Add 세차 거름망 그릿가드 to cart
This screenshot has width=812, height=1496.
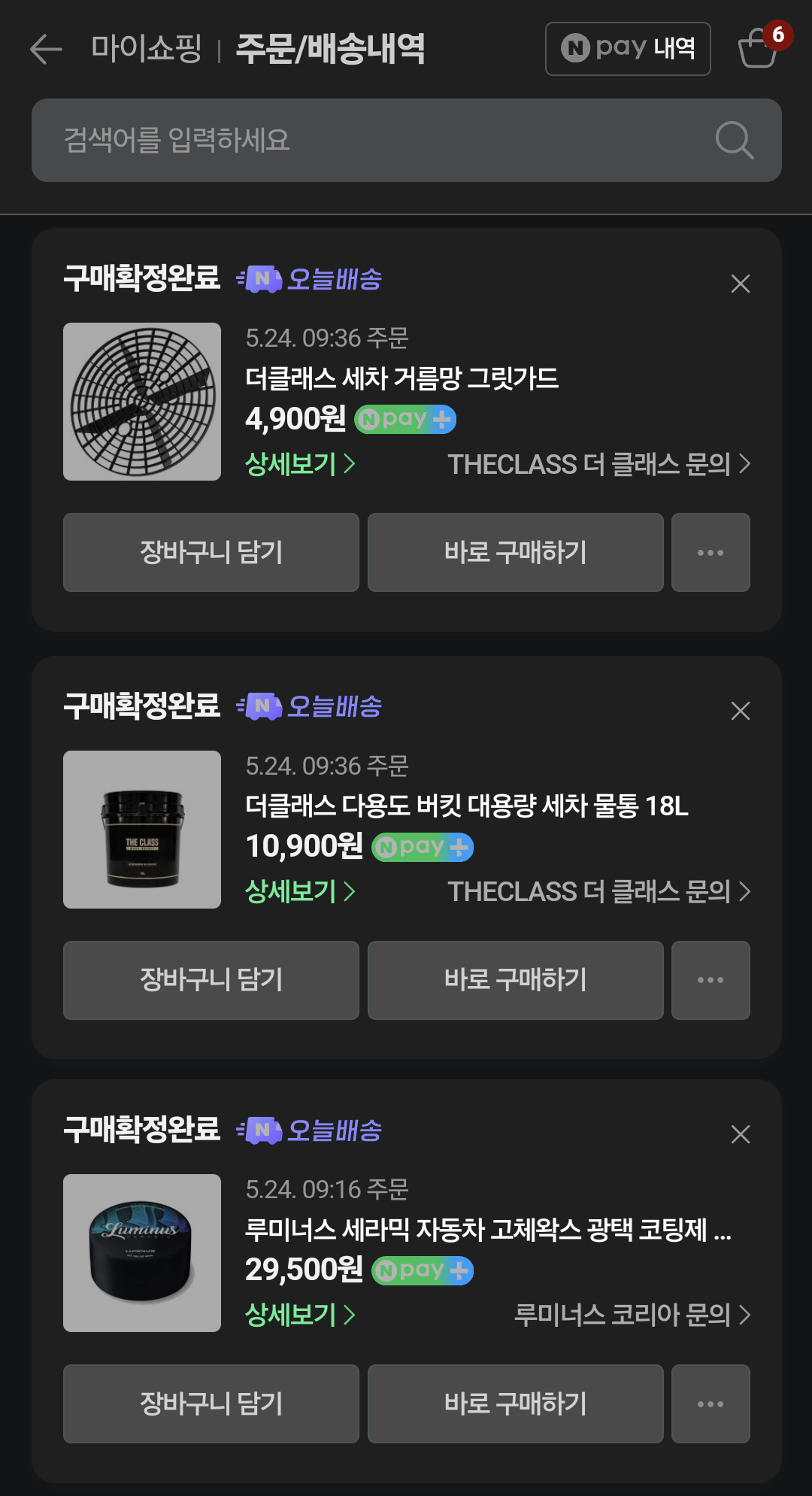click(211, 553)
